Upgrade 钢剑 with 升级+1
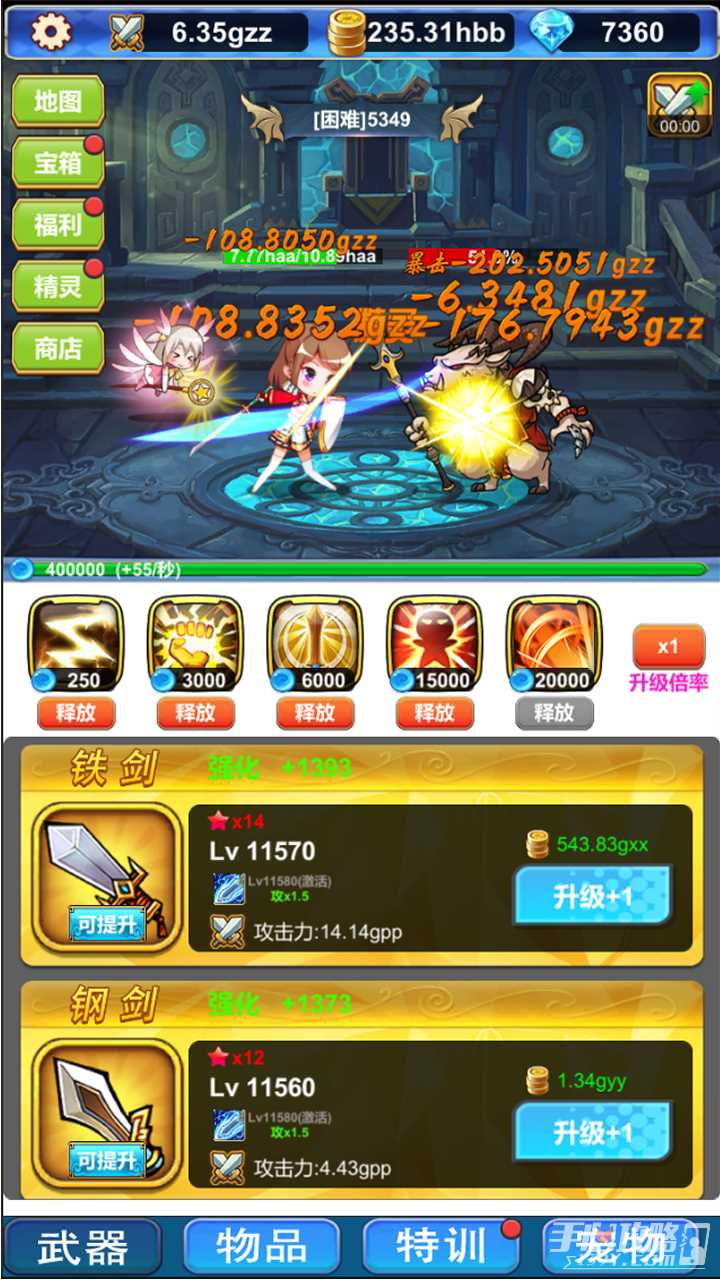Image resolution: width=720 pixels, height=1280 pixels. [592, 1133]
